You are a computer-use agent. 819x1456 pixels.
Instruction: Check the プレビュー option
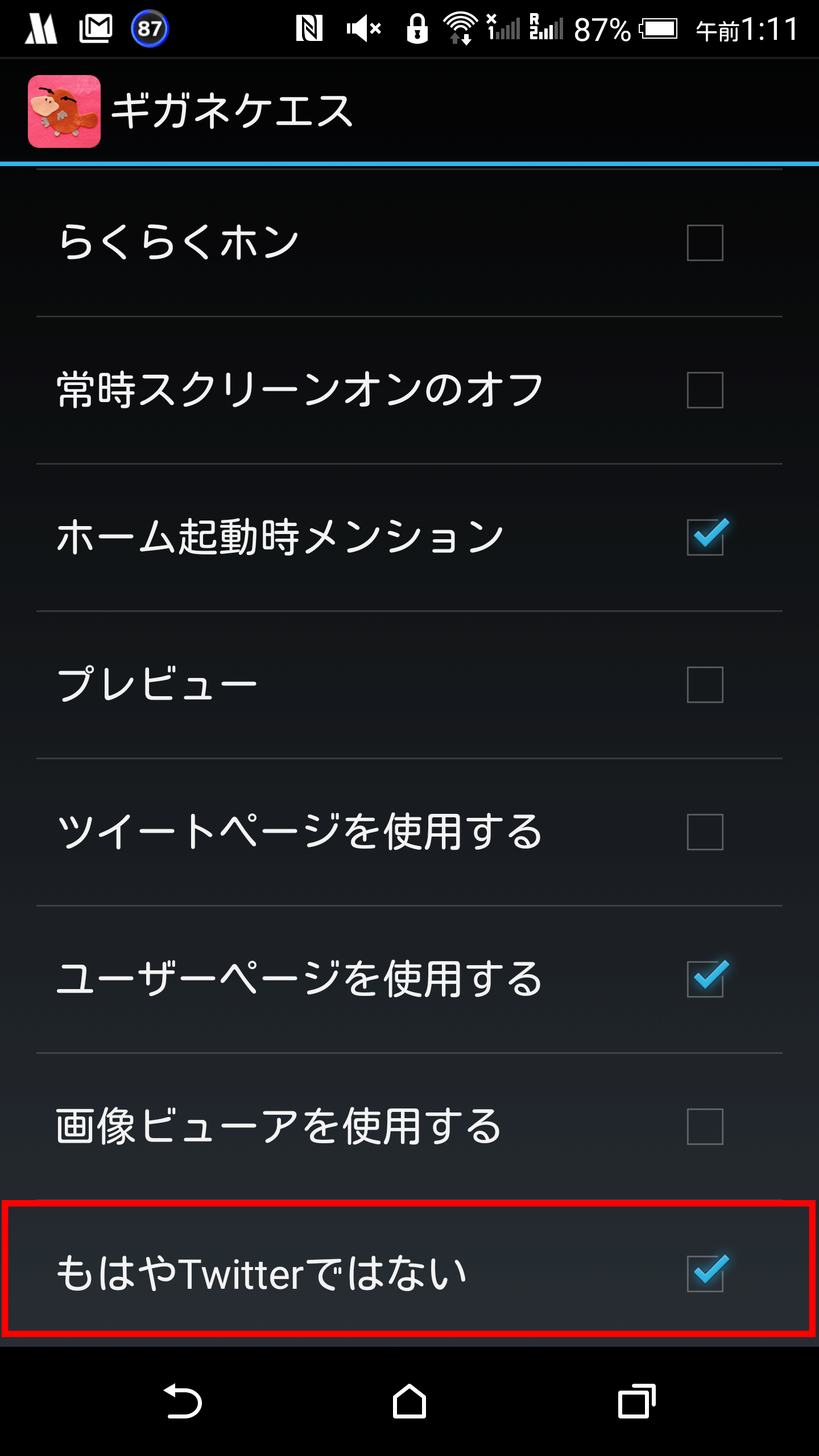[705, 685]
